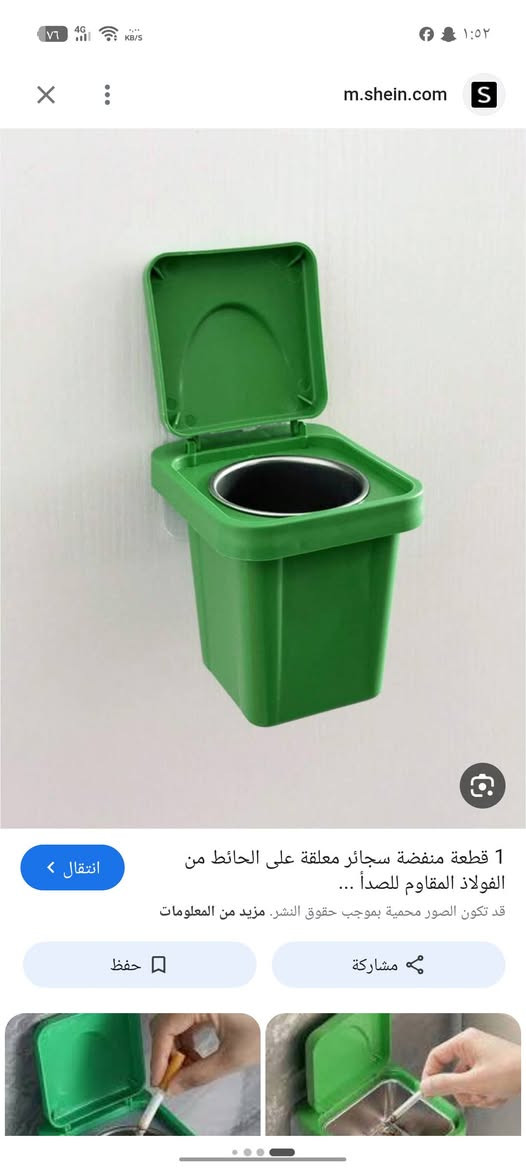Open the three-dot overflow menu
Image resolution: width=526 pixels, height=1169 pixels.
(107, 95)
